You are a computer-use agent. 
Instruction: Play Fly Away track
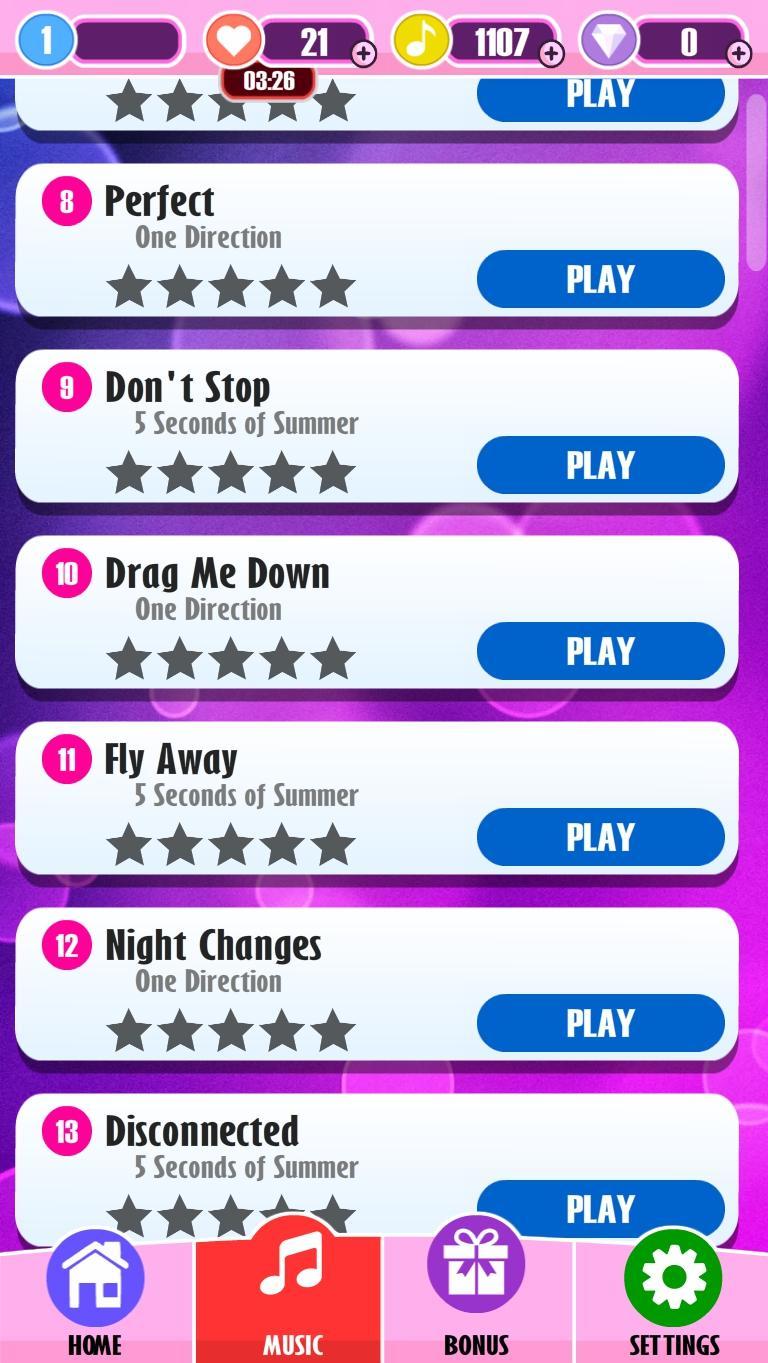coord(600,837)
